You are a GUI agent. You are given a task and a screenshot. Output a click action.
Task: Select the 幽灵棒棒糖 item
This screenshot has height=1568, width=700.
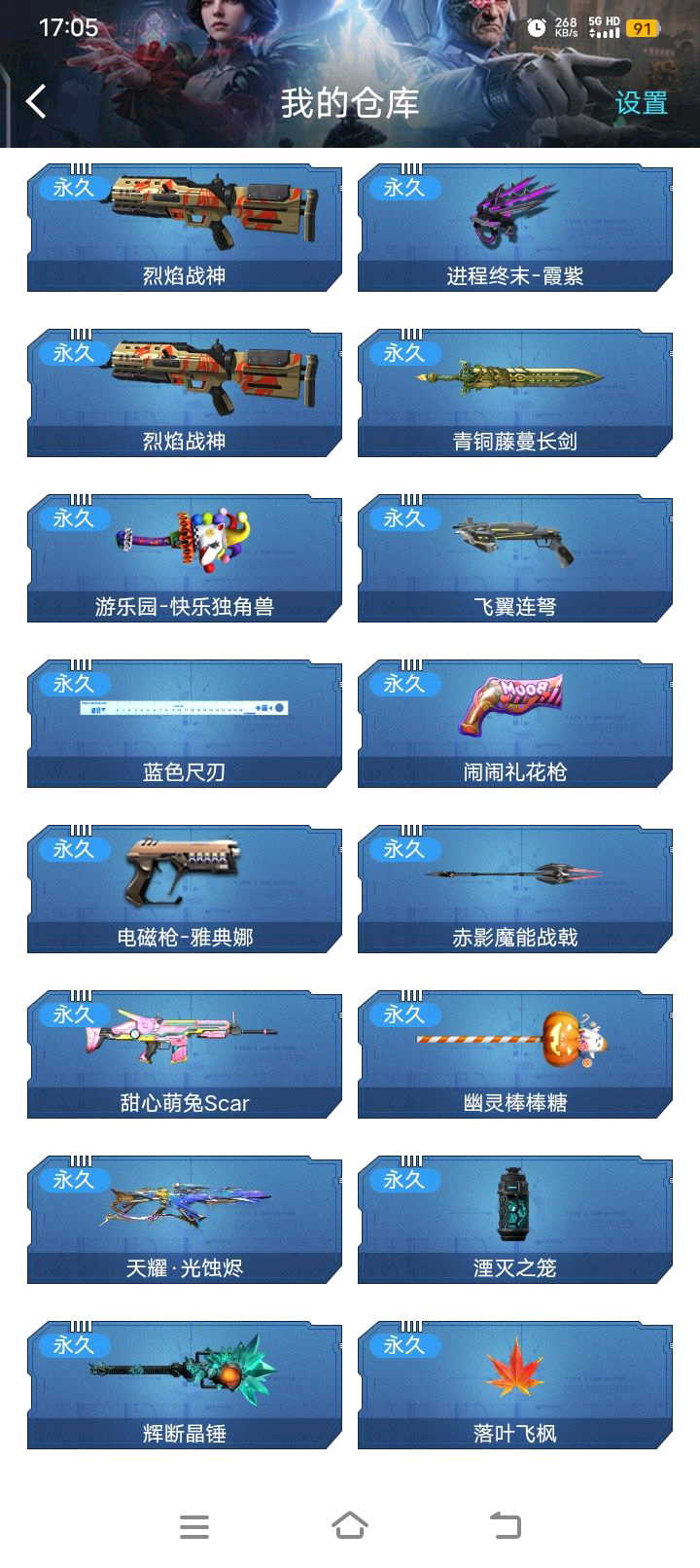click(x=515, y=1054)
